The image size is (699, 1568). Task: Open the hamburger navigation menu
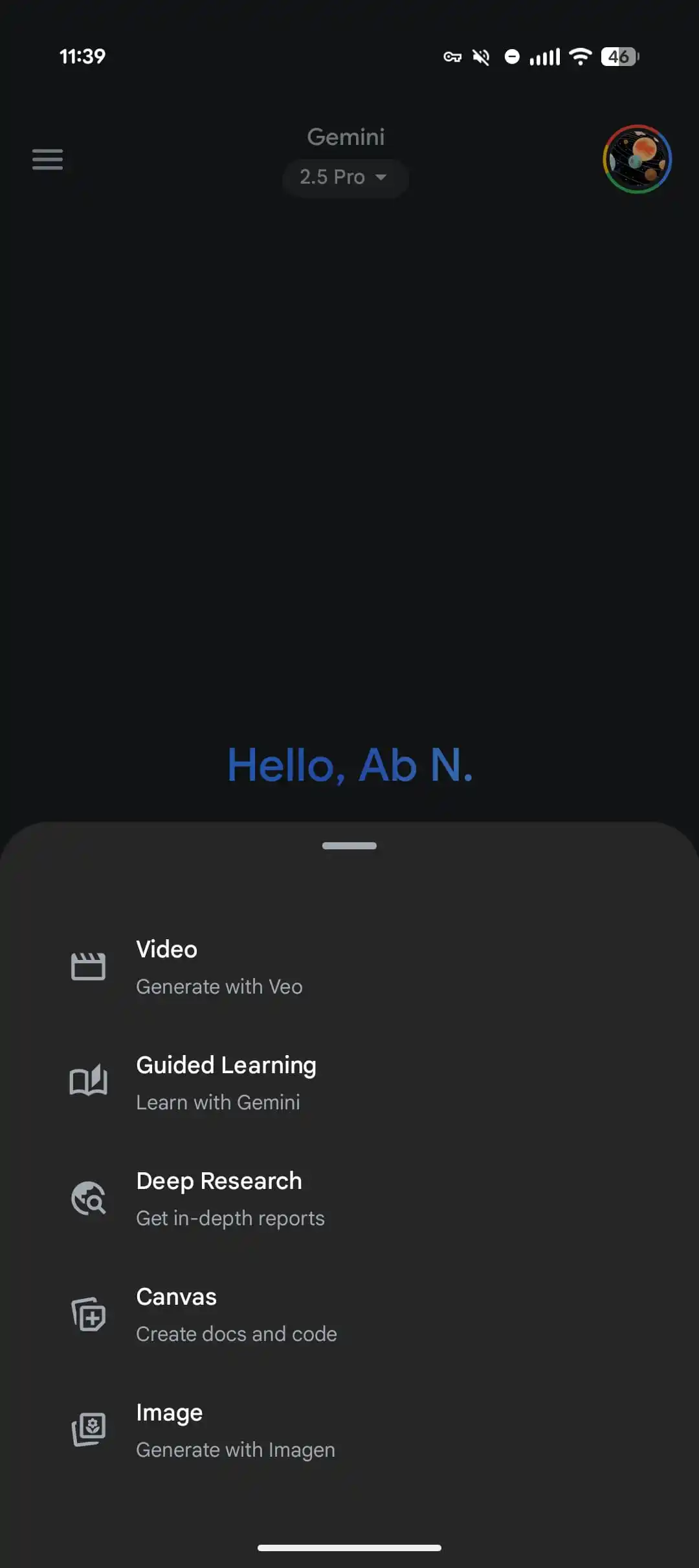click(x=48, y=159)
